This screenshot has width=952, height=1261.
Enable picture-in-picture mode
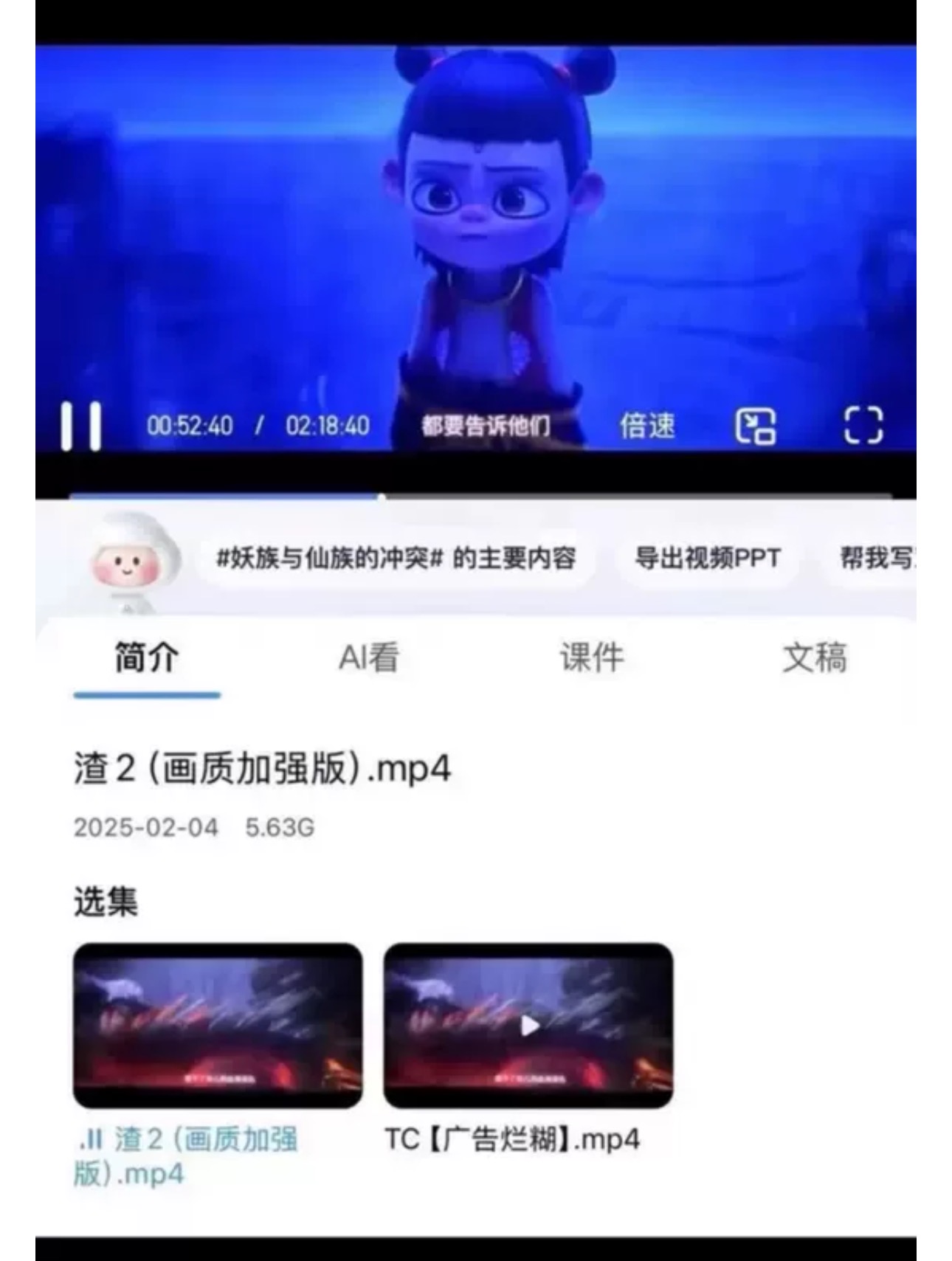tap(755, 426)
